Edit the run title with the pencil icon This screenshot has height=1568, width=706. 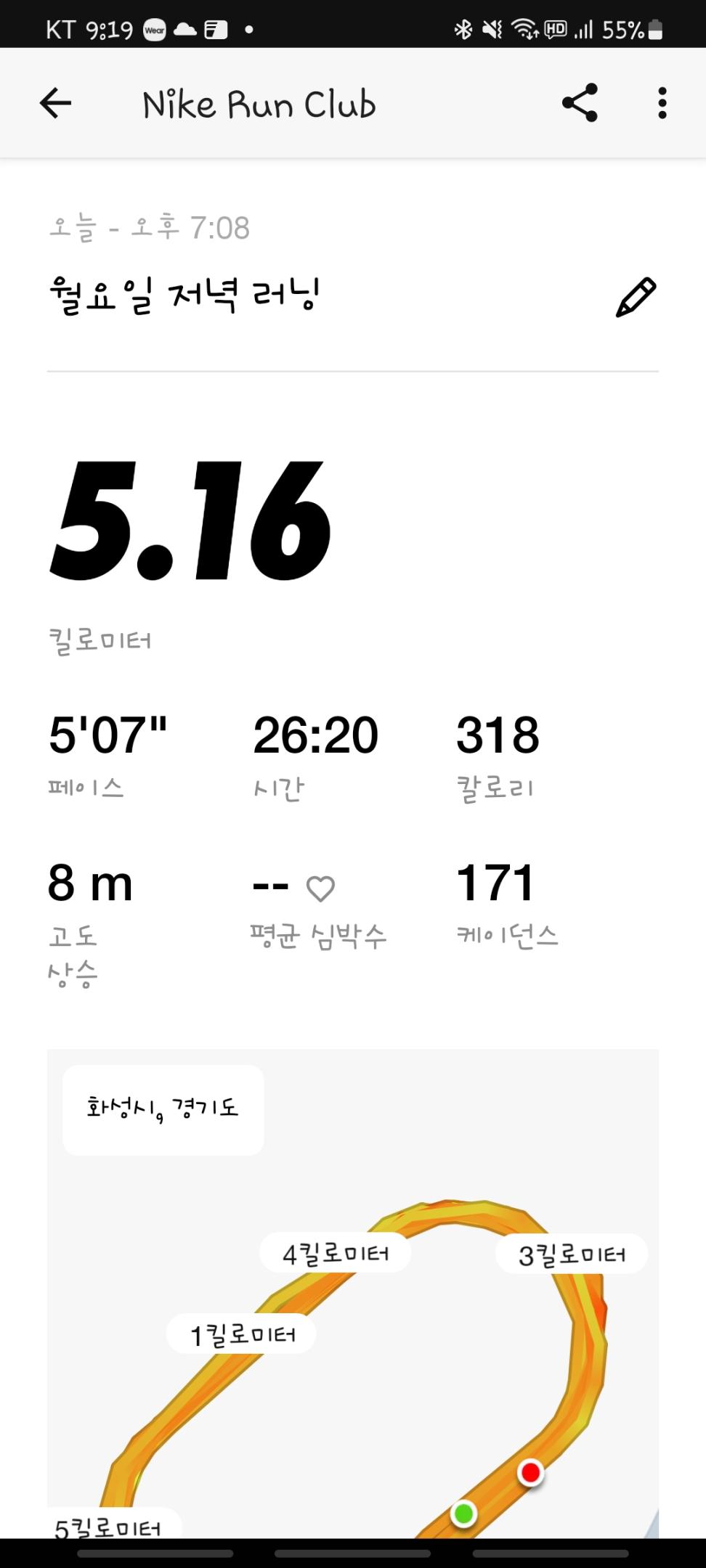tap(636, 297)
